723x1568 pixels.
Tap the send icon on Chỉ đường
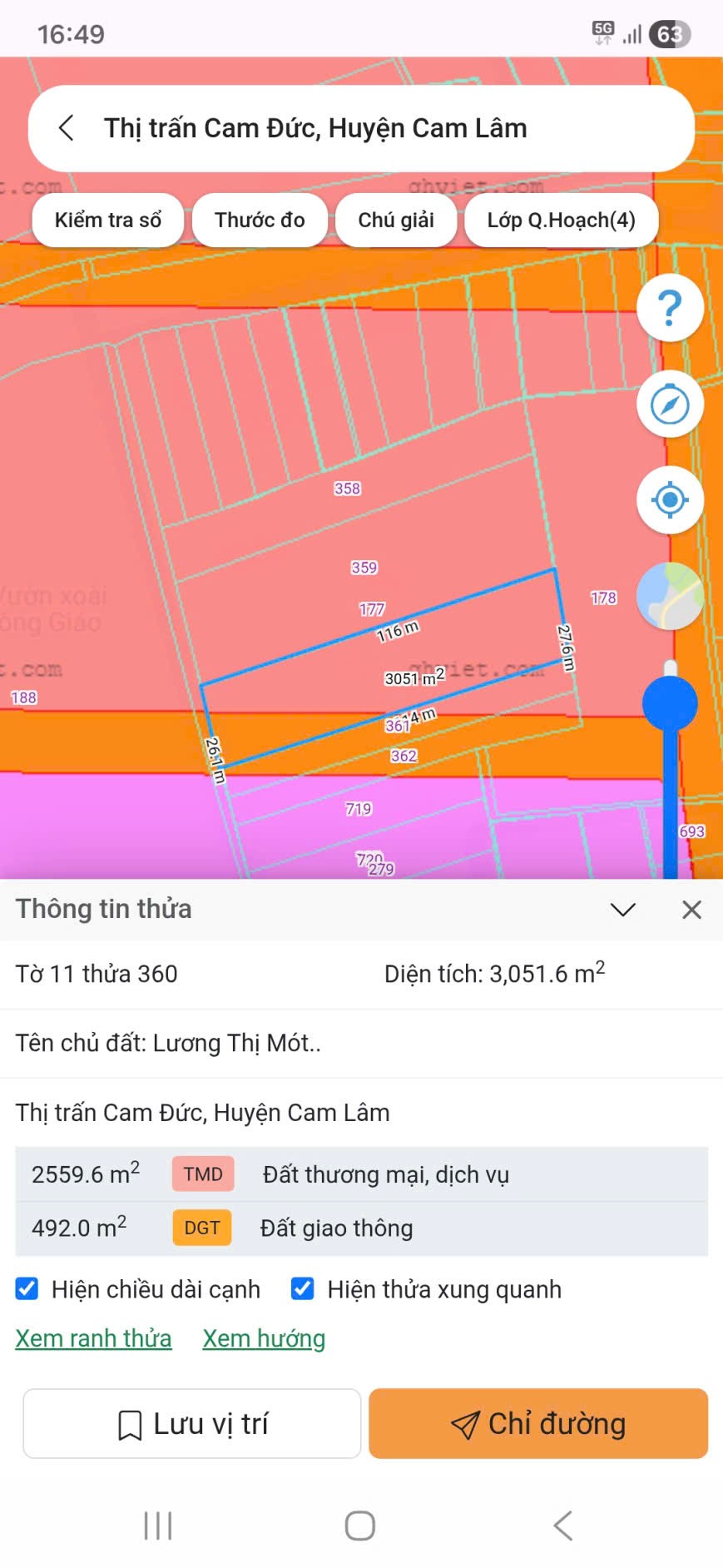(x=466, y=1423)
